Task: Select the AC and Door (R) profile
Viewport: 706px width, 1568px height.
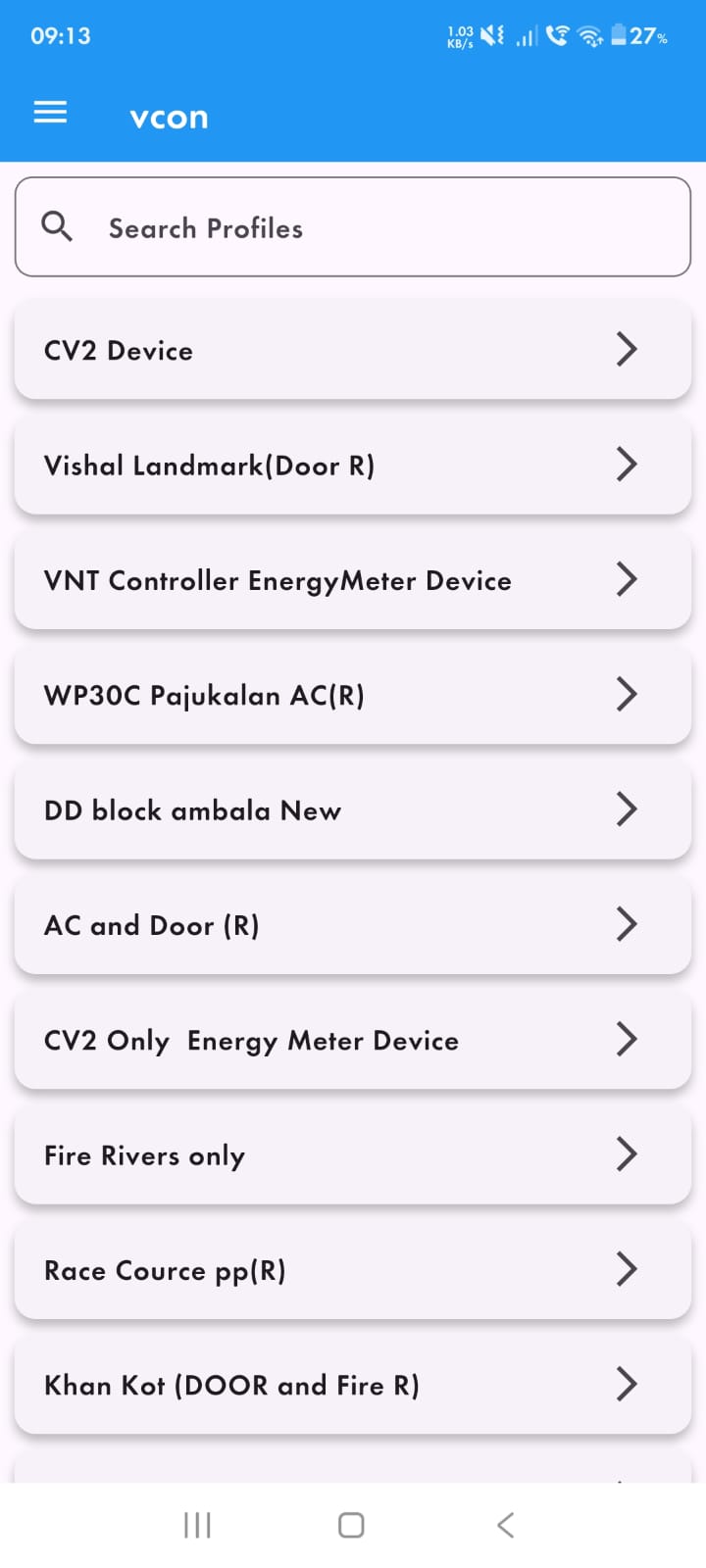Action: [353, 925]
